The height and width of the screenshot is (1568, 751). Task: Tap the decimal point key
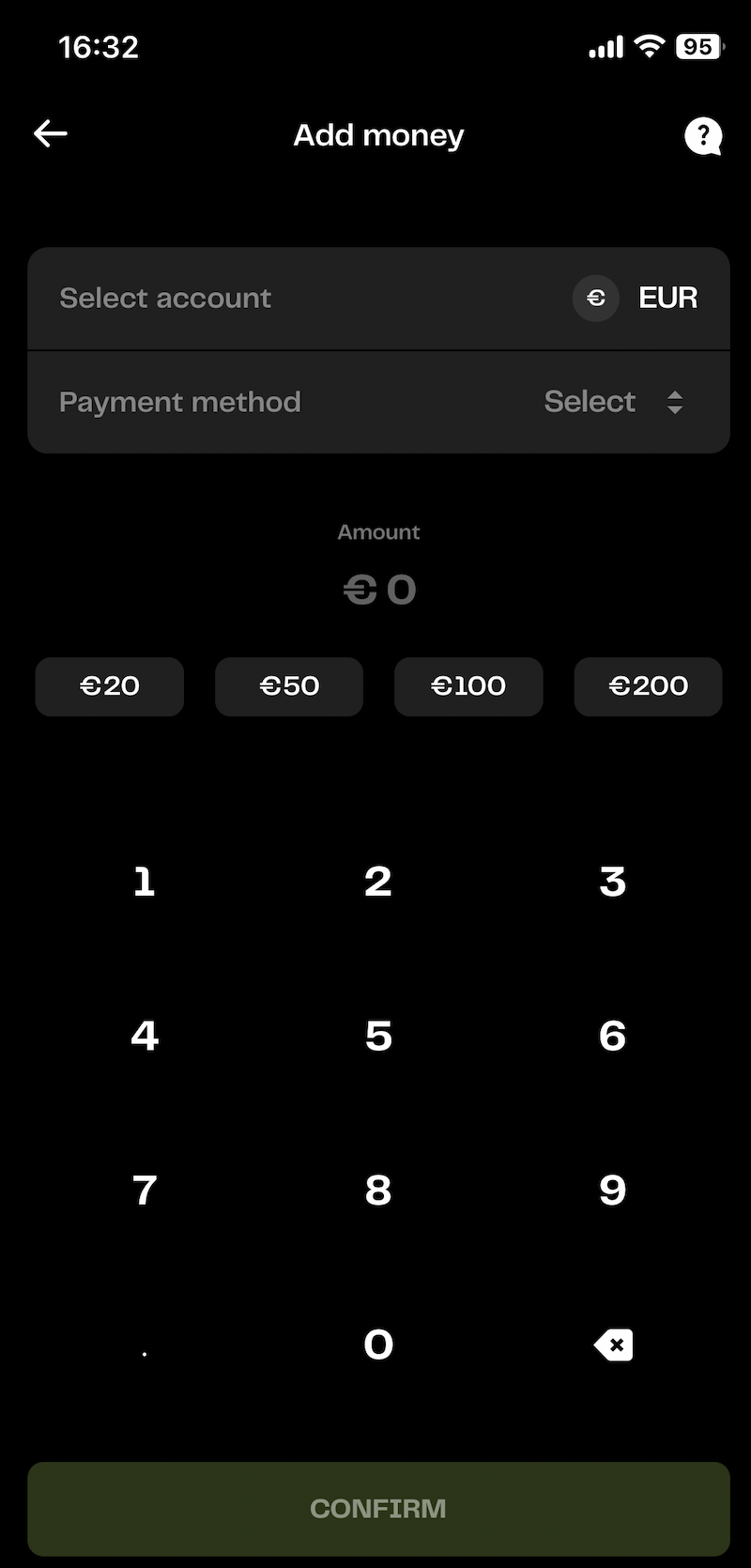point(144,1345)
